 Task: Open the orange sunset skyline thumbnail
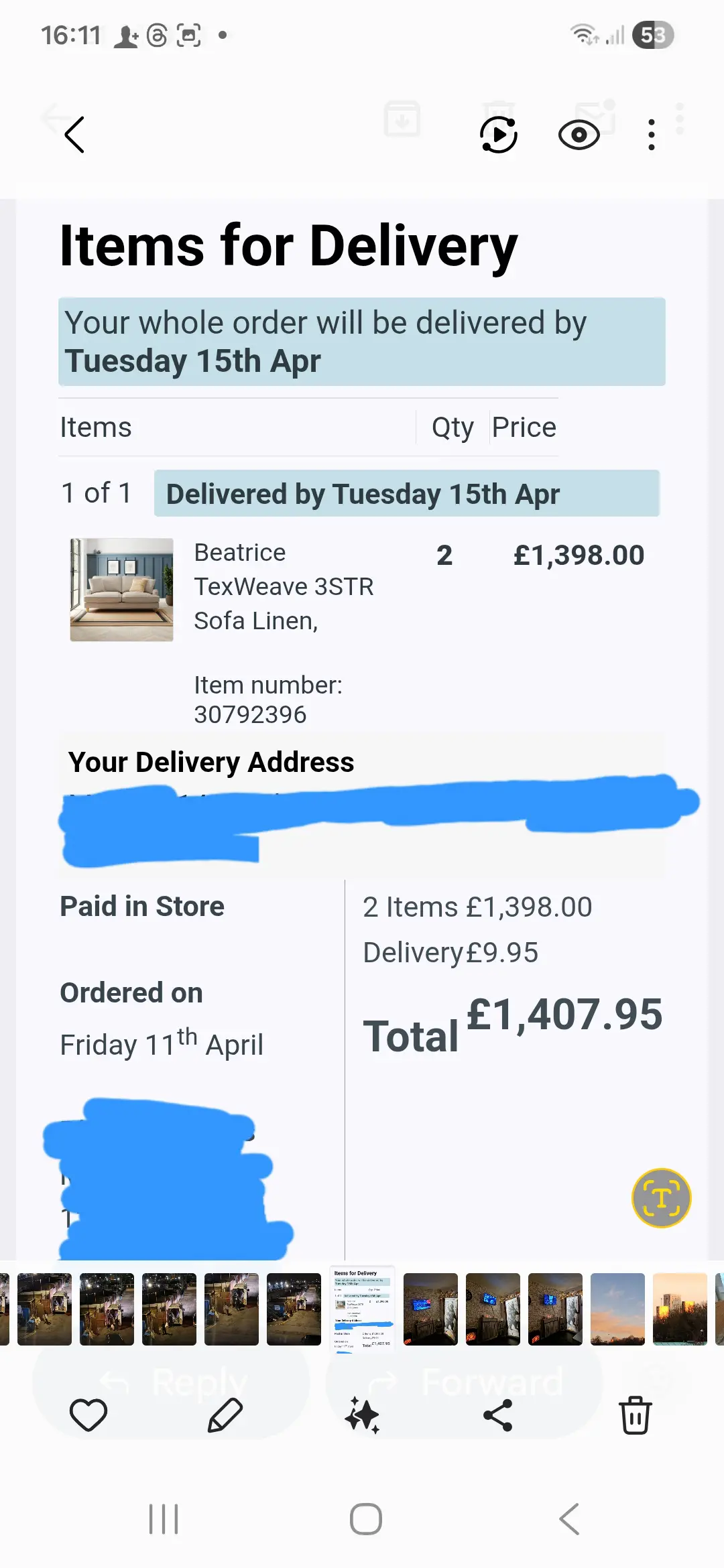[x=680, y=1309]
